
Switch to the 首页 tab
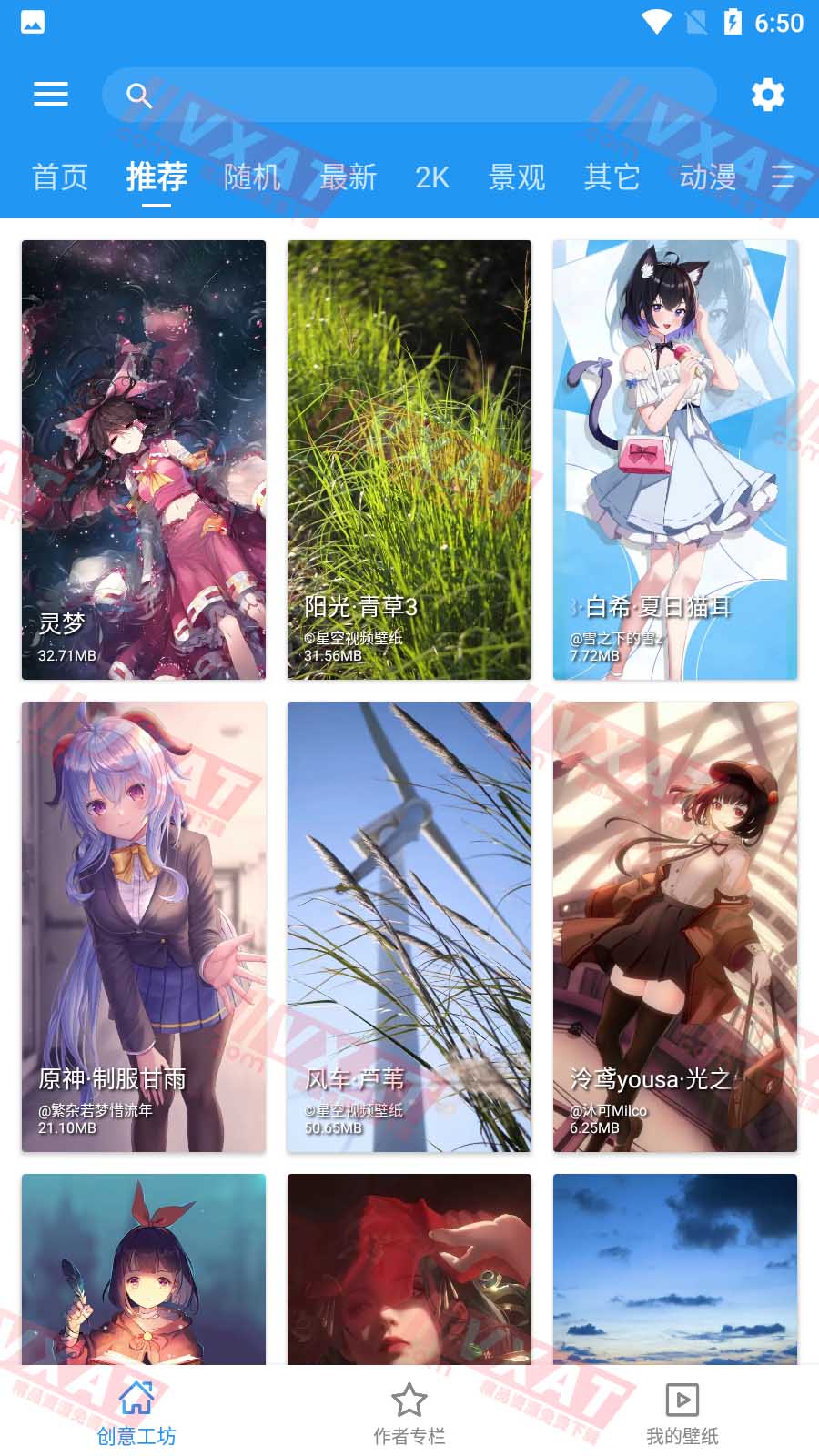click(60, 177)
